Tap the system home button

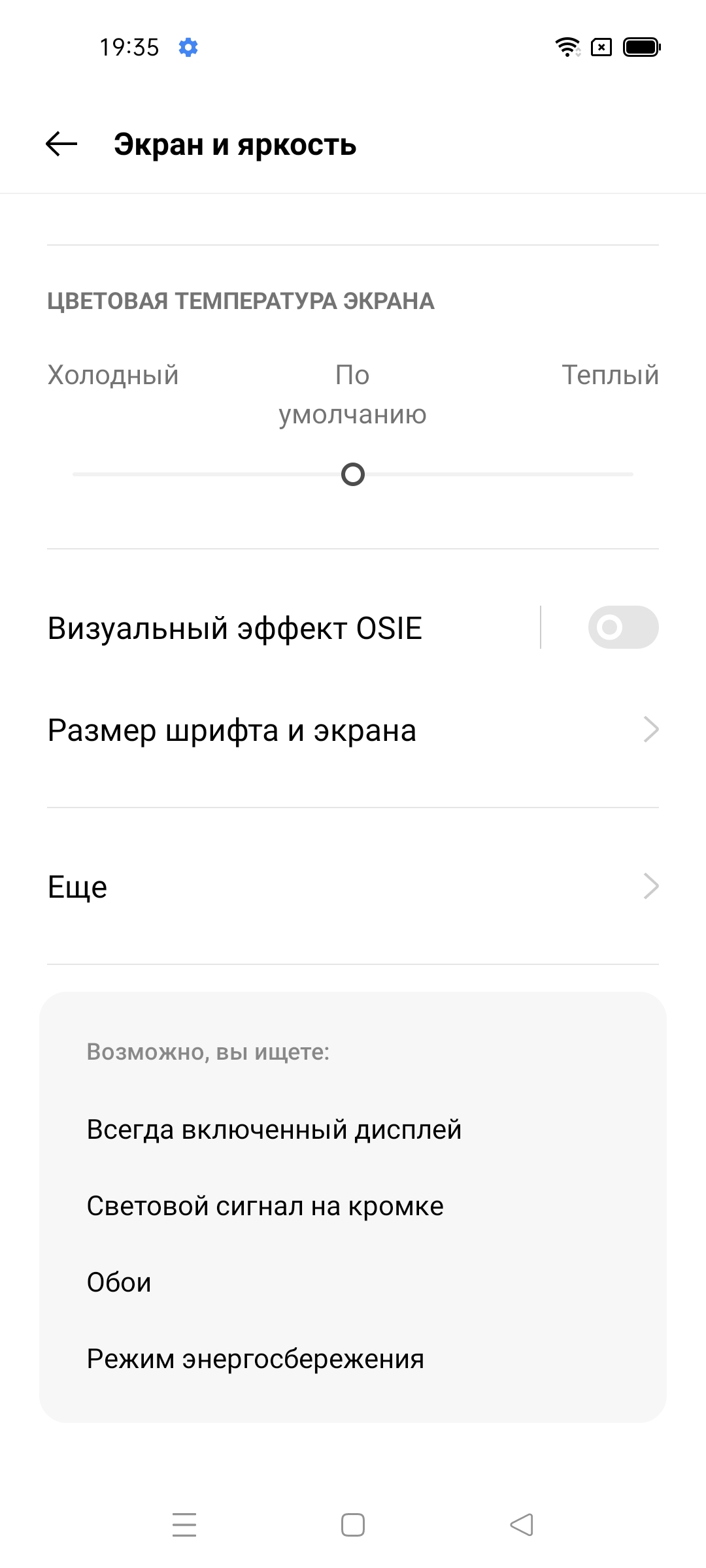tap(353, 1525)
